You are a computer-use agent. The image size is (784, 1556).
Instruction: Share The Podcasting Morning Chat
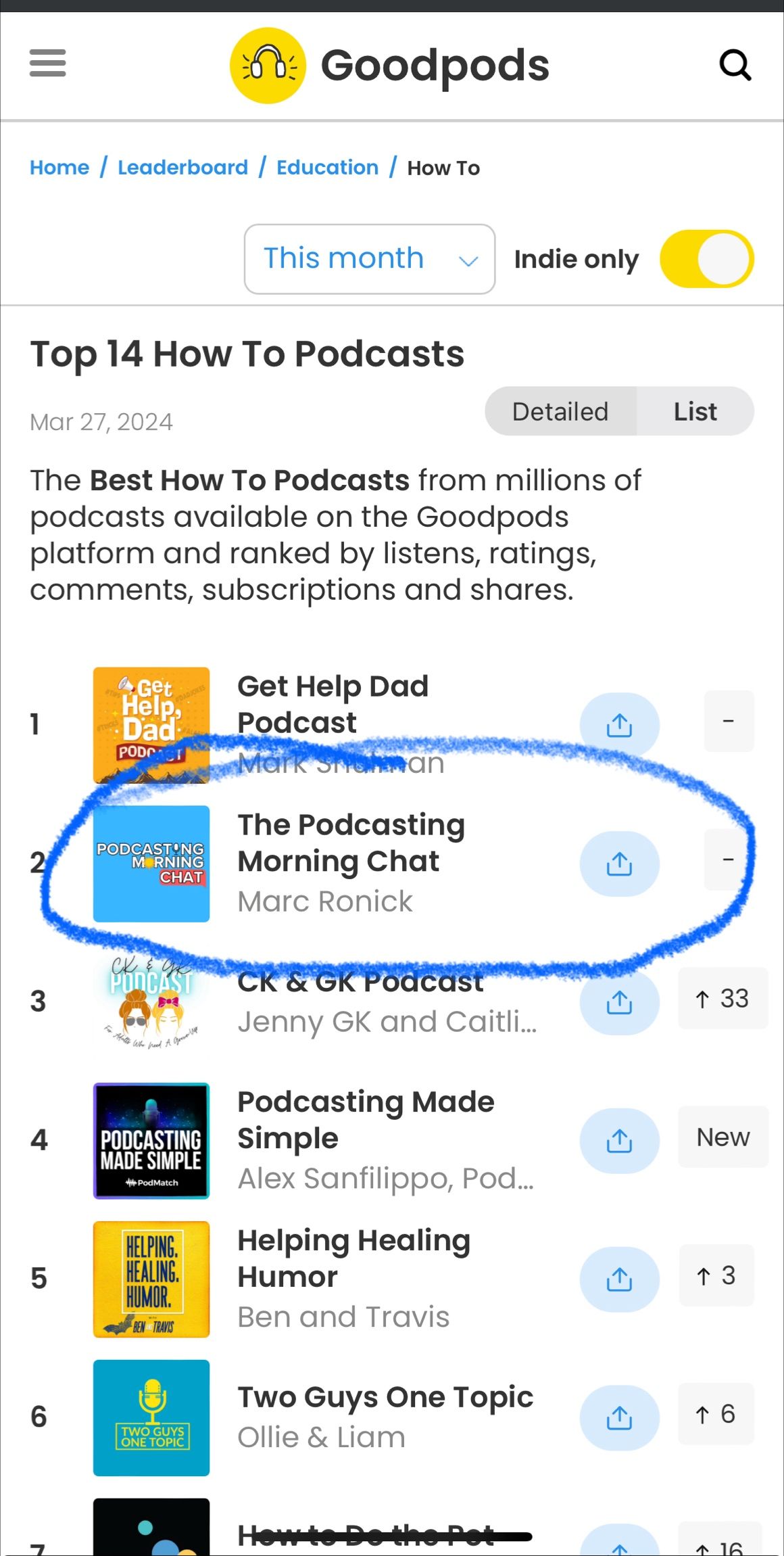coord(619,864)
